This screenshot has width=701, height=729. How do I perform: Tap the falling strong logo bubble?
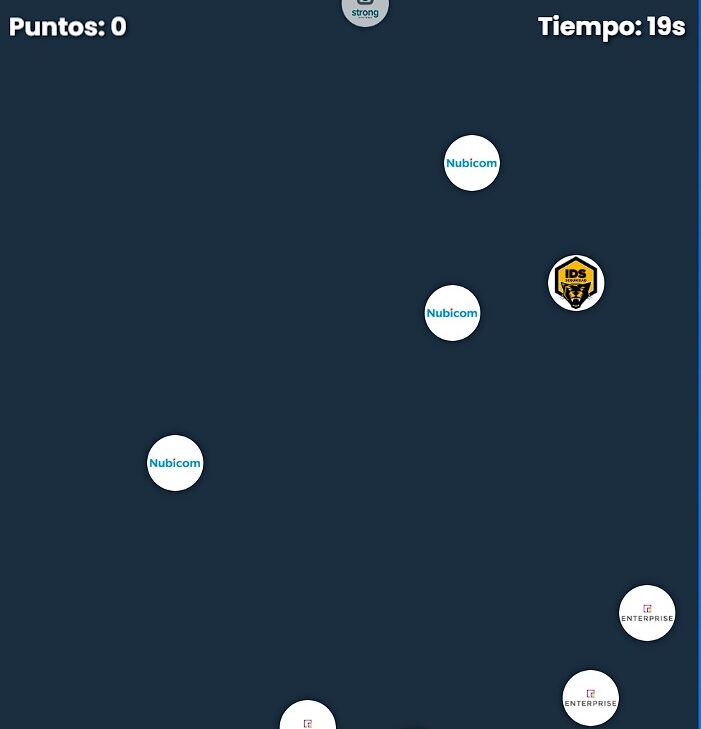(365, 9)
